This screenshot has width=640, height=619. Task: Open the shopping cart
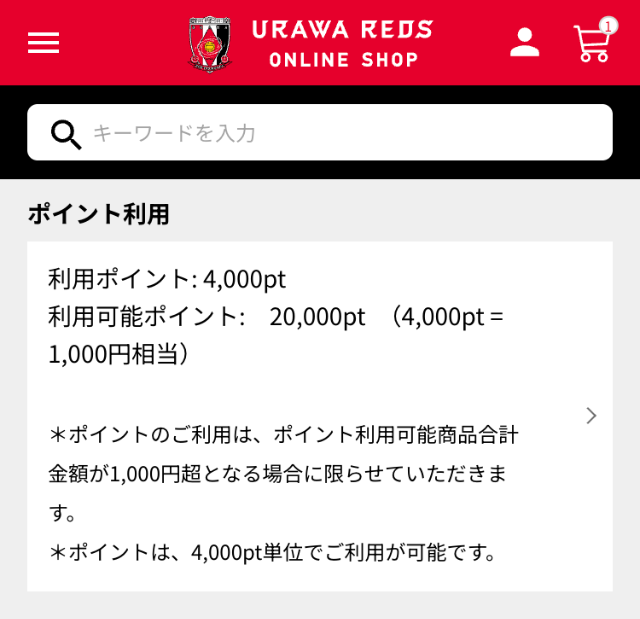[x=592, y=43]
